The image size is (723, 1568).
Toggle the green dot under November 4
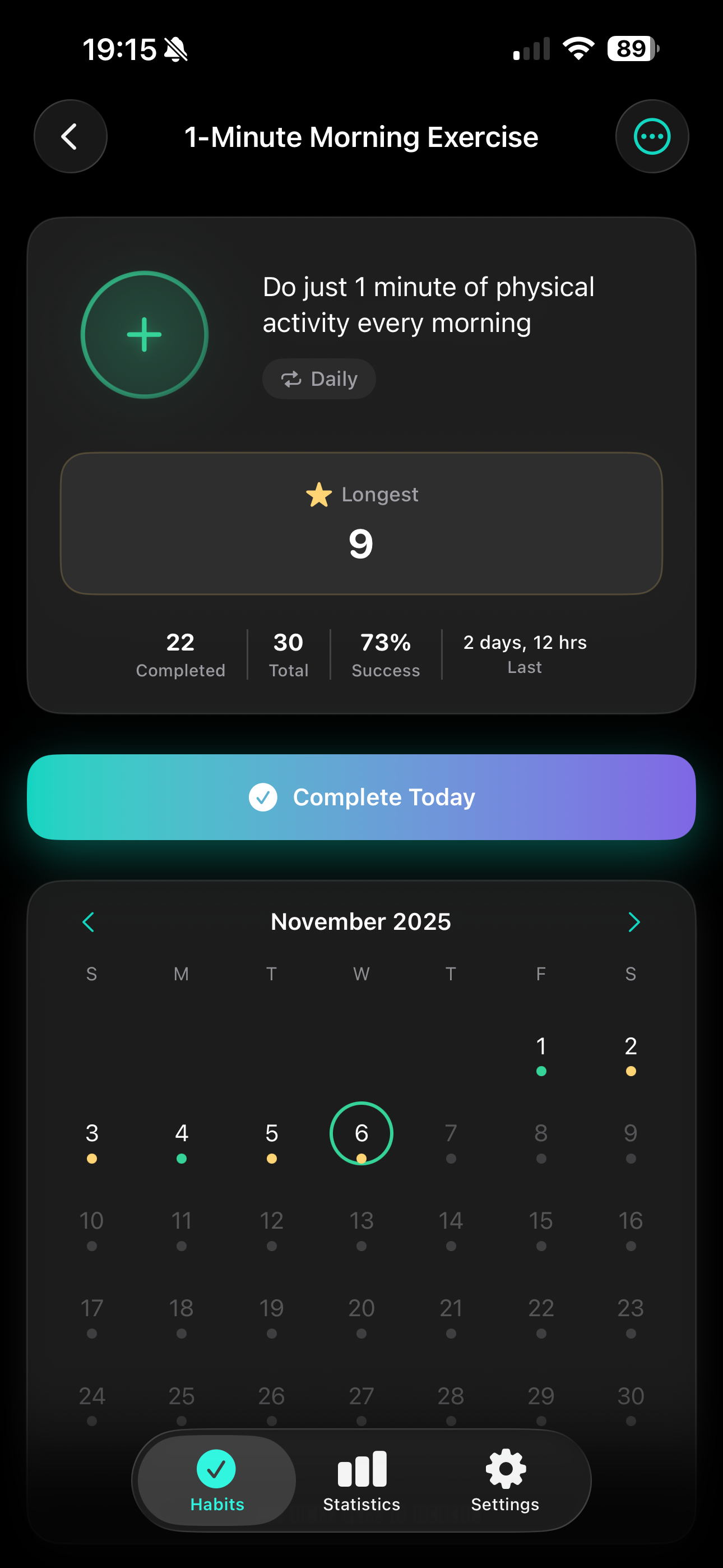click(x=180, y=1159)
